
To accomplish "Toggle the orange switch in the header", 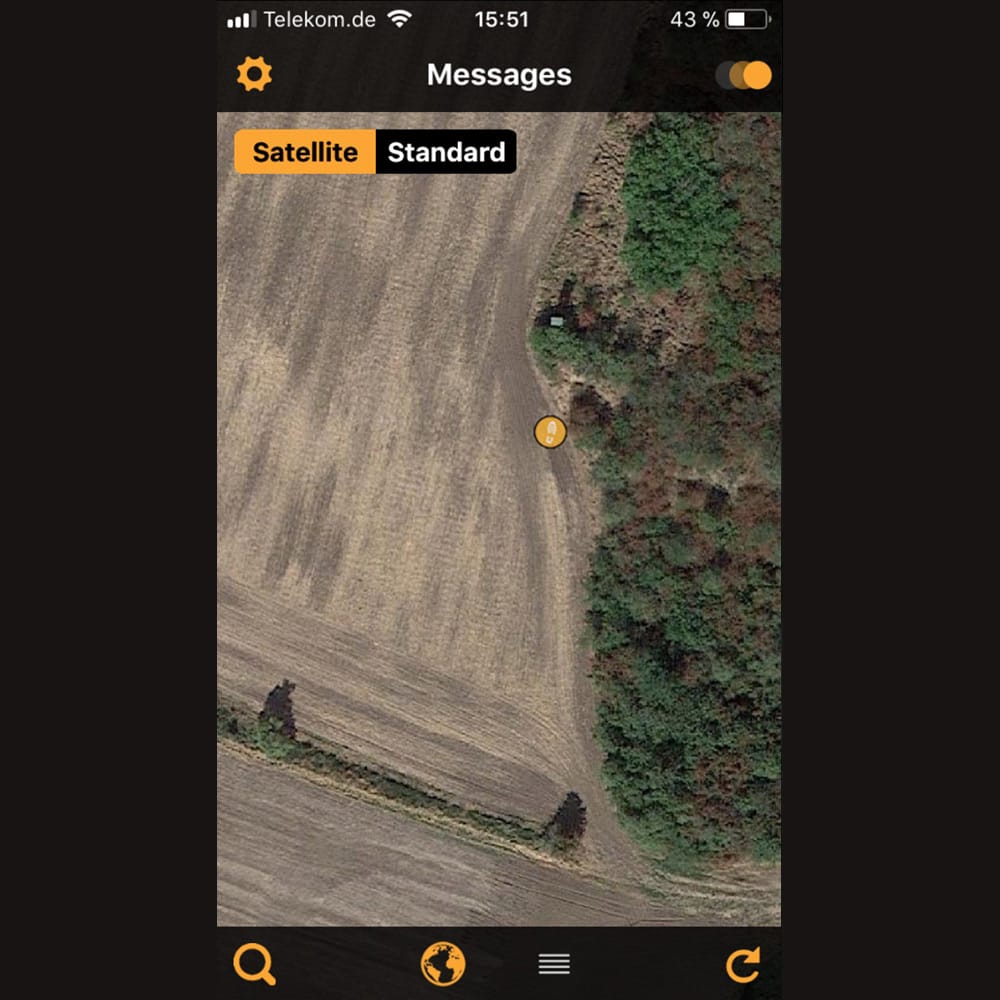I will [x=744, y=75].
